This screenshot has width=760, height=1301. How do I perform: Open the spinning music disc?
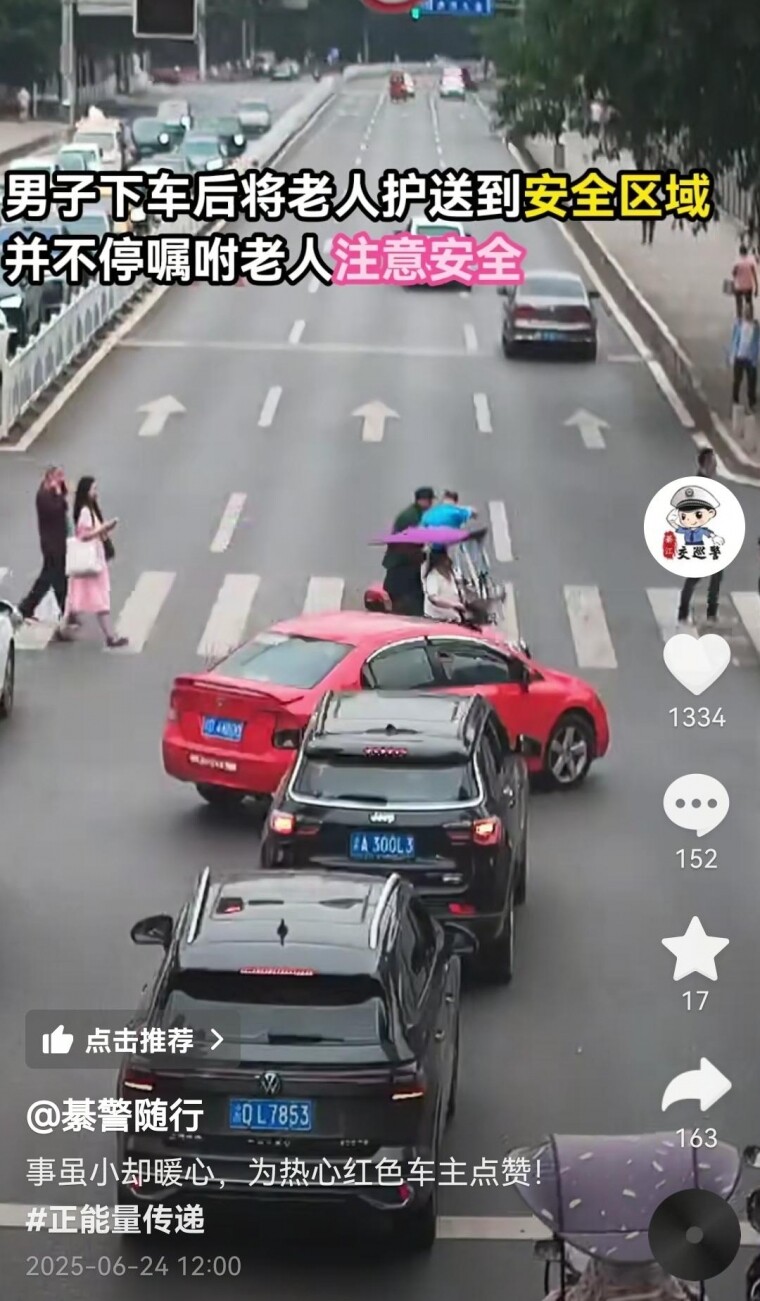tap(694, 1234)
